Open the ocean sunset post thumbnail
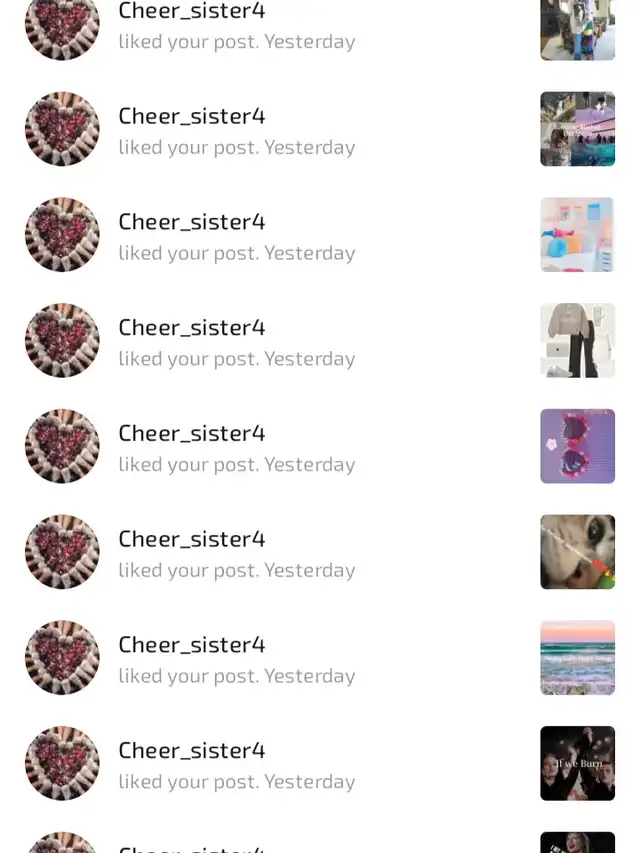 (x=577, y=657)
